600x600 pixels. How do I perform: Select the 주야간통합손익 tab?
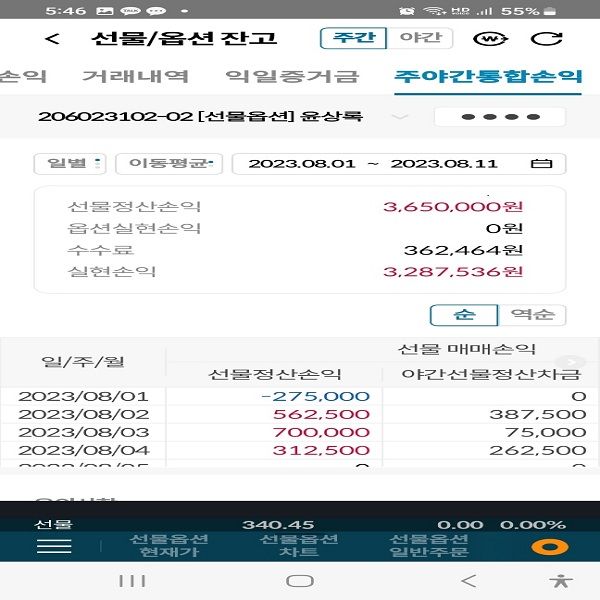(x=488, y=76)
